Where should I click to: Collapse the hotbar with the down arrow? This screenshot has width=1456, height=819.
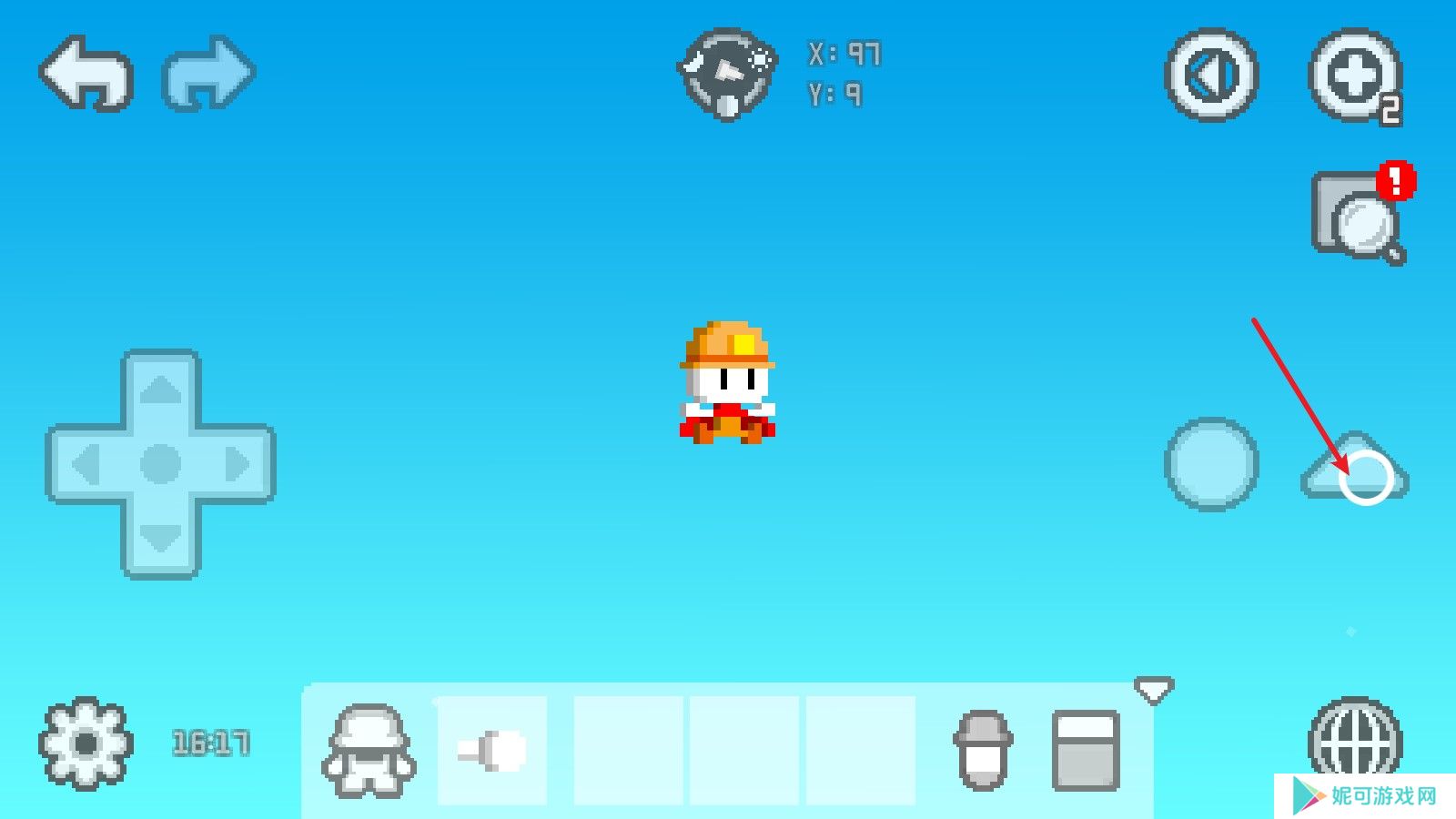tap(1154, 690)
